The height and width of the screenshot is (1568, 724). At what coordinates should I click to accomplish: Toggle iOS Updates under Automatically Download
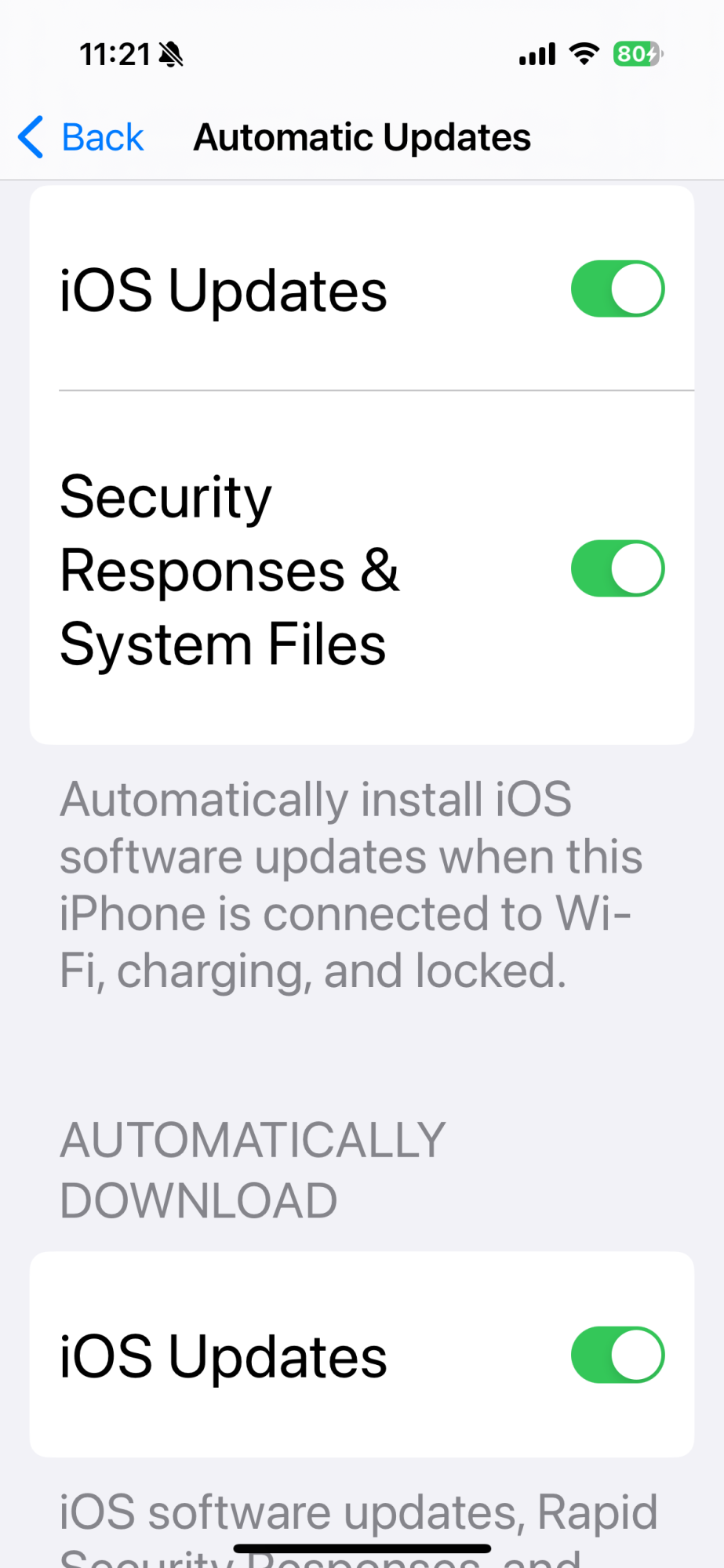(x=617, y=1355)
